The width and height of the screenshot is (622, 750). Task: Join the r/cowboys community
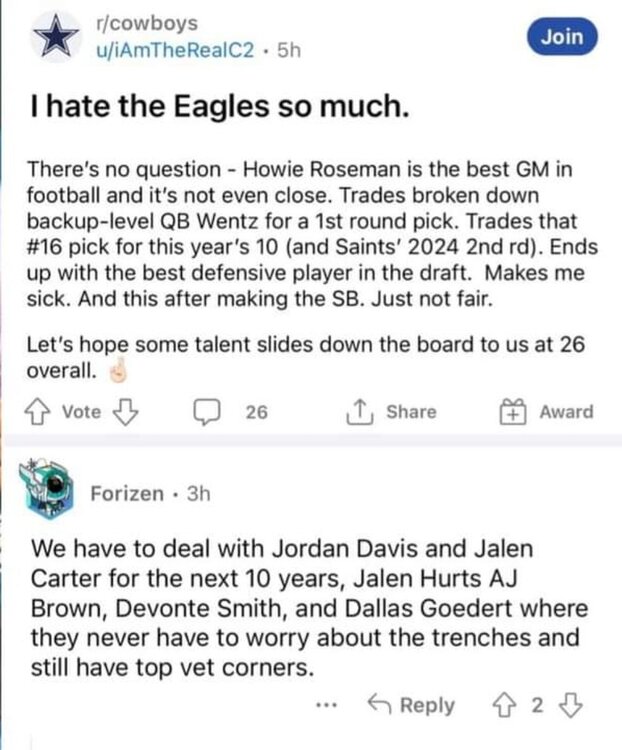[x=561, y=36]
